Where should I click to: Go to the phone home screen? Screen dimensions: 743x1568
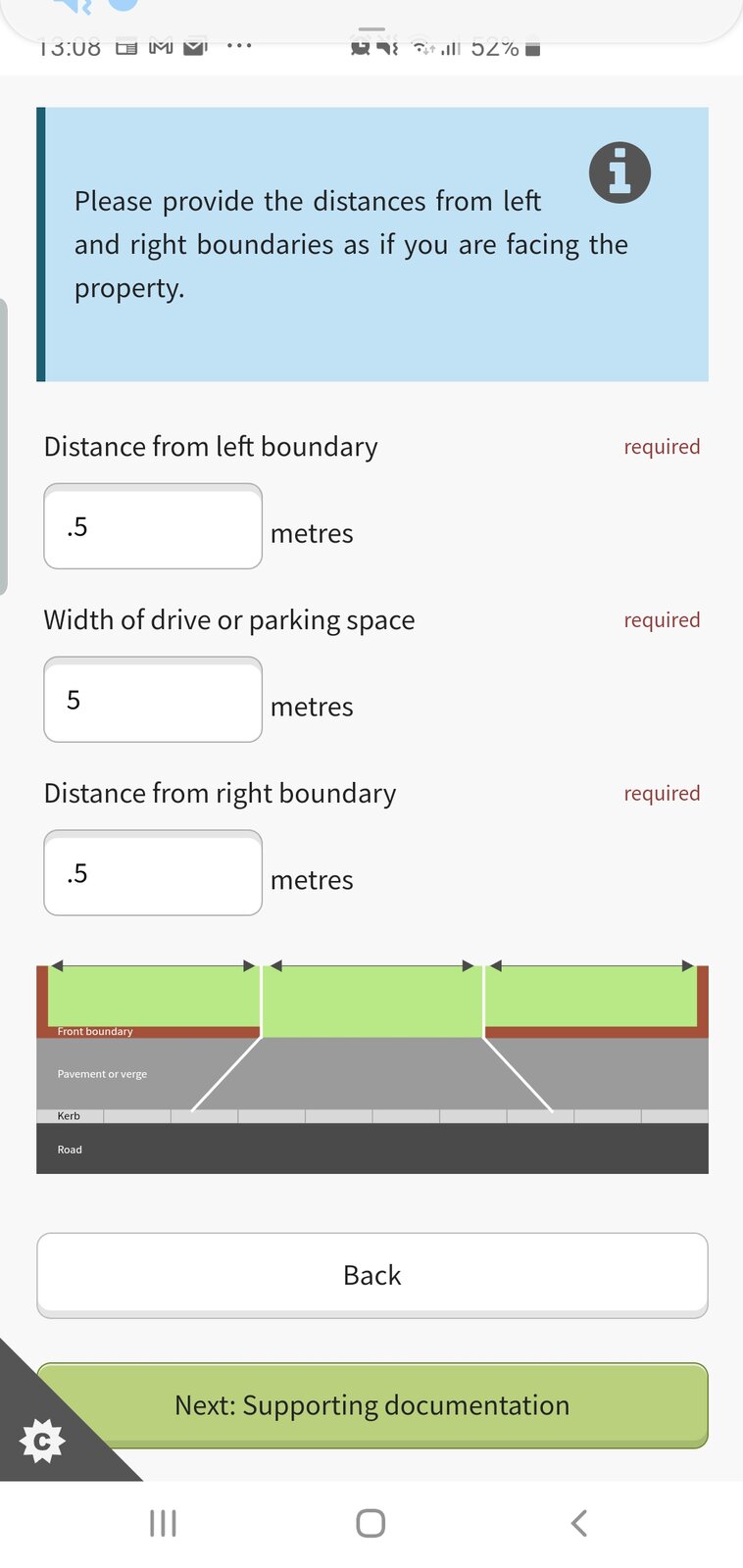371,1523
